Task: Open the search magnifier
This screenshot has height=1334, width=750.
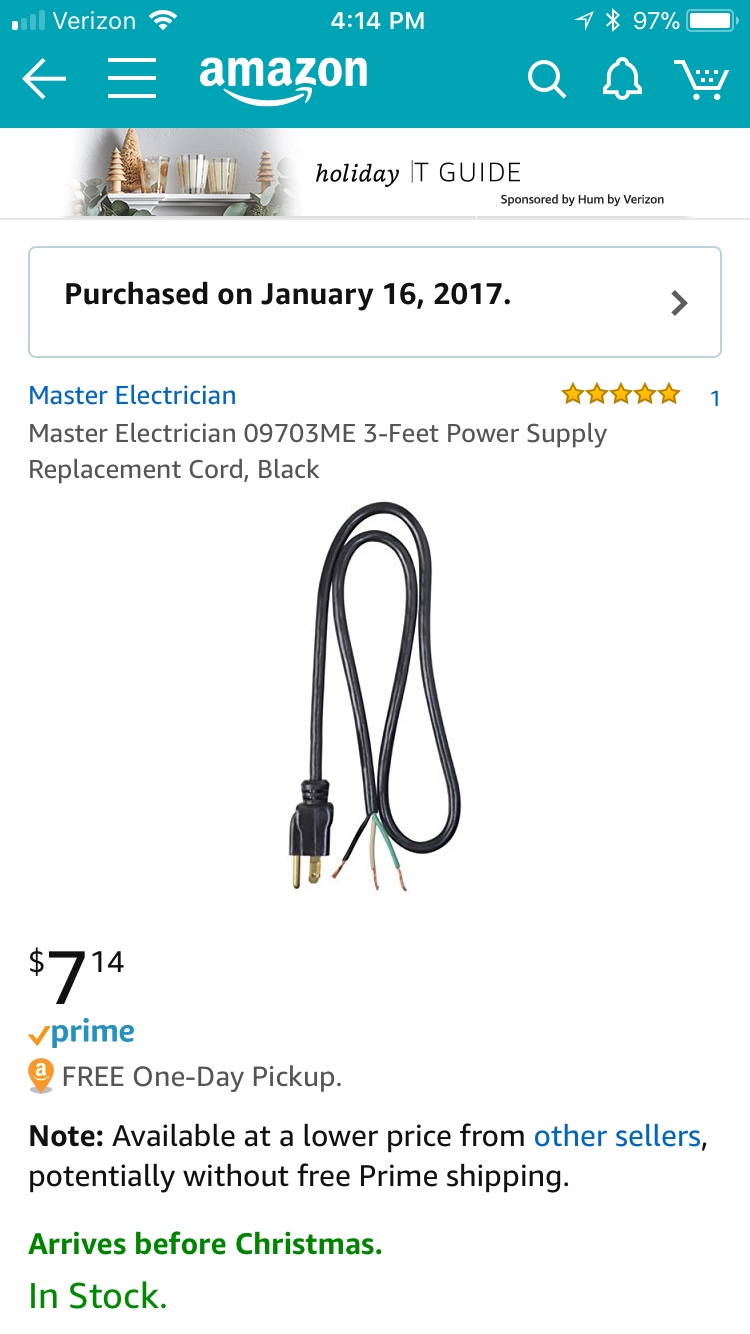Action: pyautogui.click(x=546, y=79)
